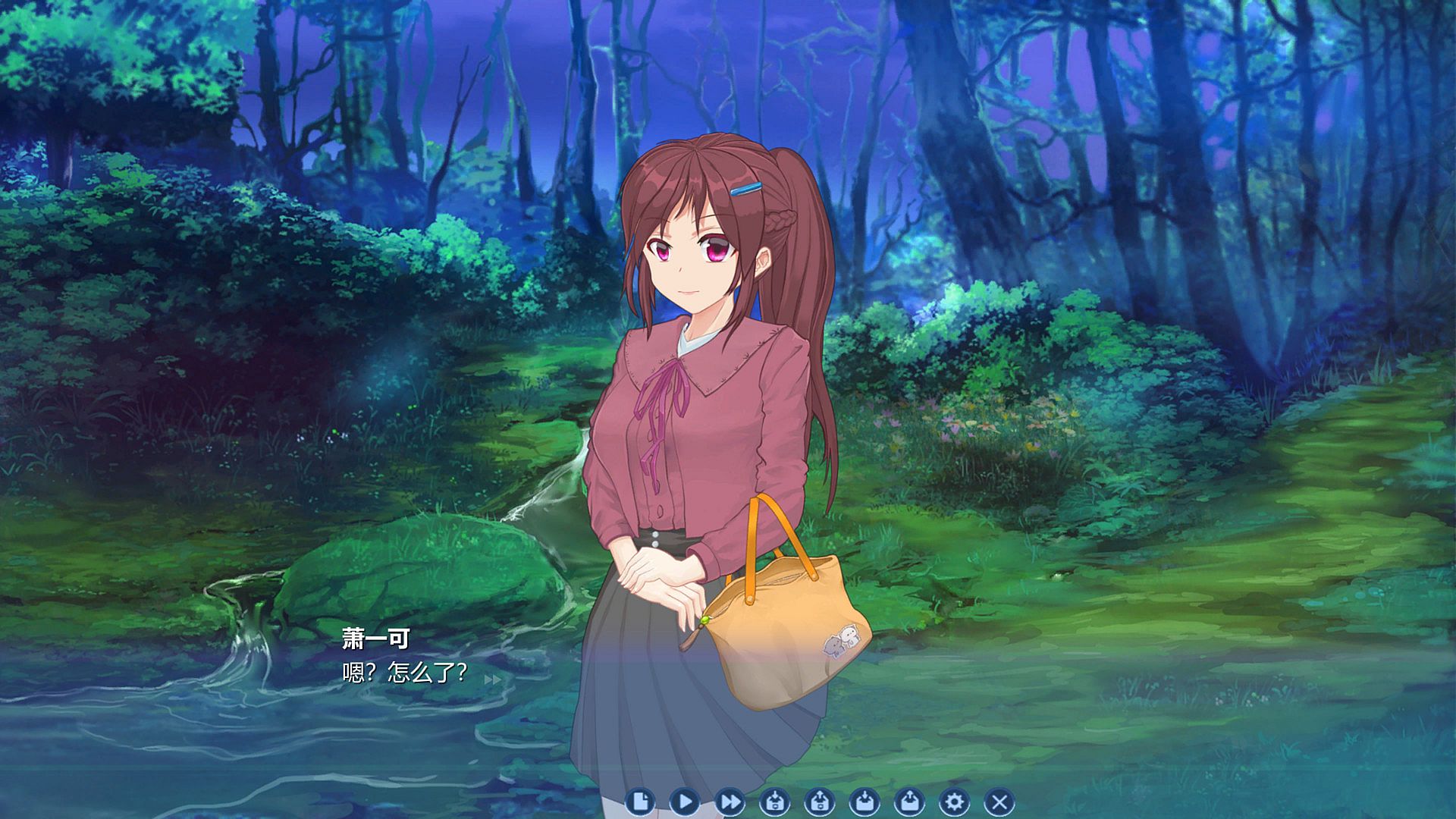Quick load using the marked tray up-arrow icon
1456x819 pixels.
click(820, 802)
